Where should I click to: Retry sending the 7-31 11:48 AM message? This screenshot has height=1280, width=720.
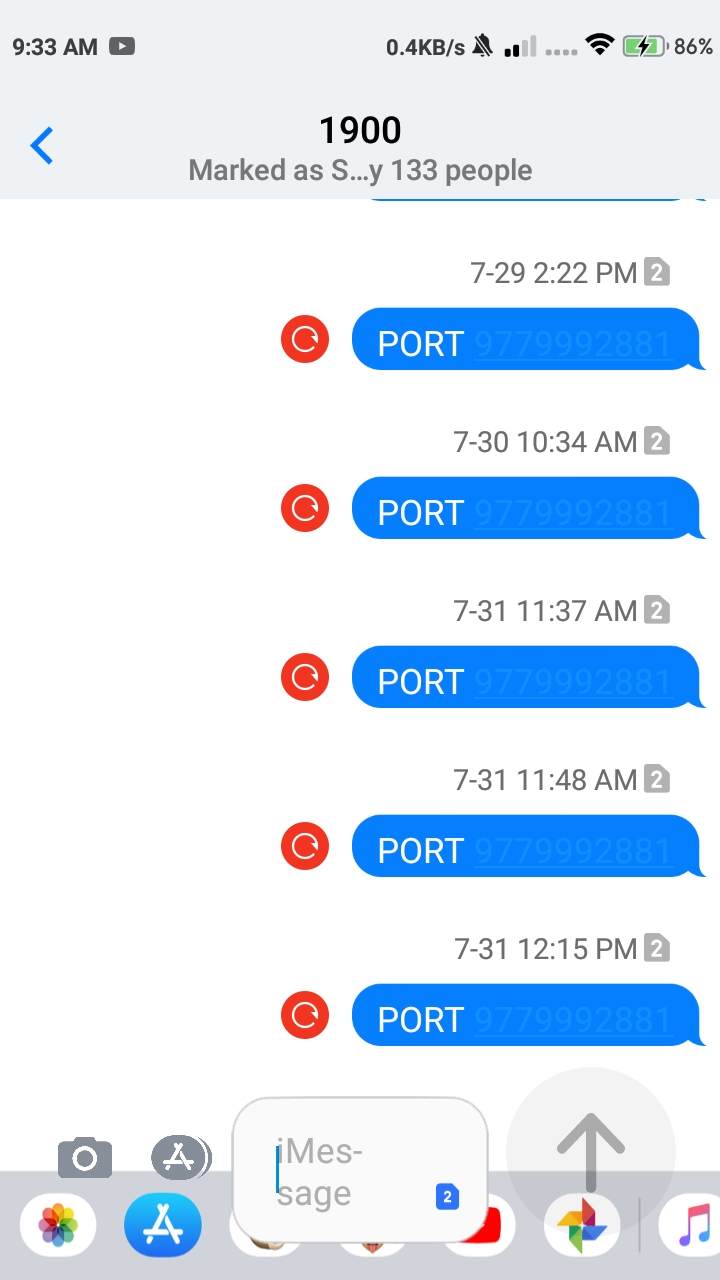point(305,847)
